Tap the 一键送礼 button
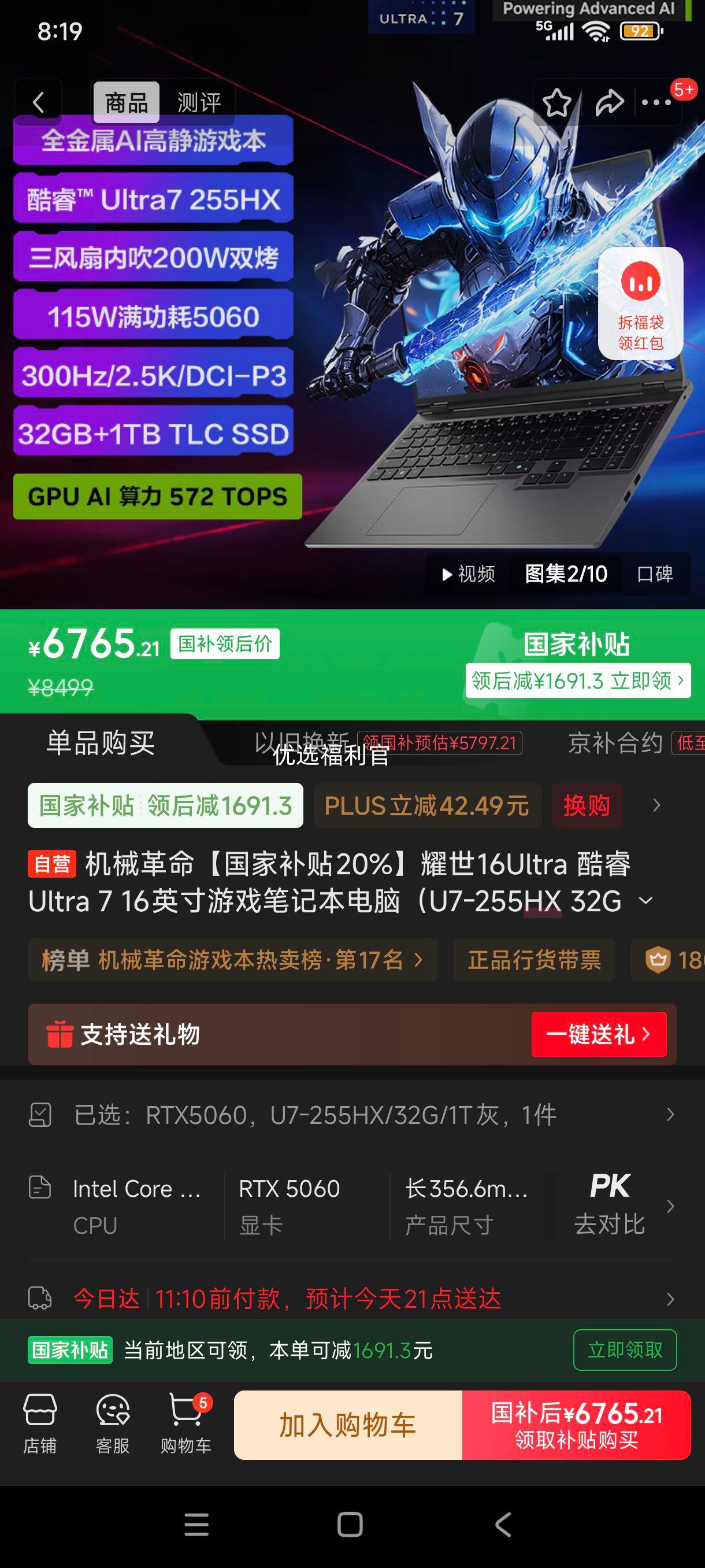 [x=599, y=1034]
